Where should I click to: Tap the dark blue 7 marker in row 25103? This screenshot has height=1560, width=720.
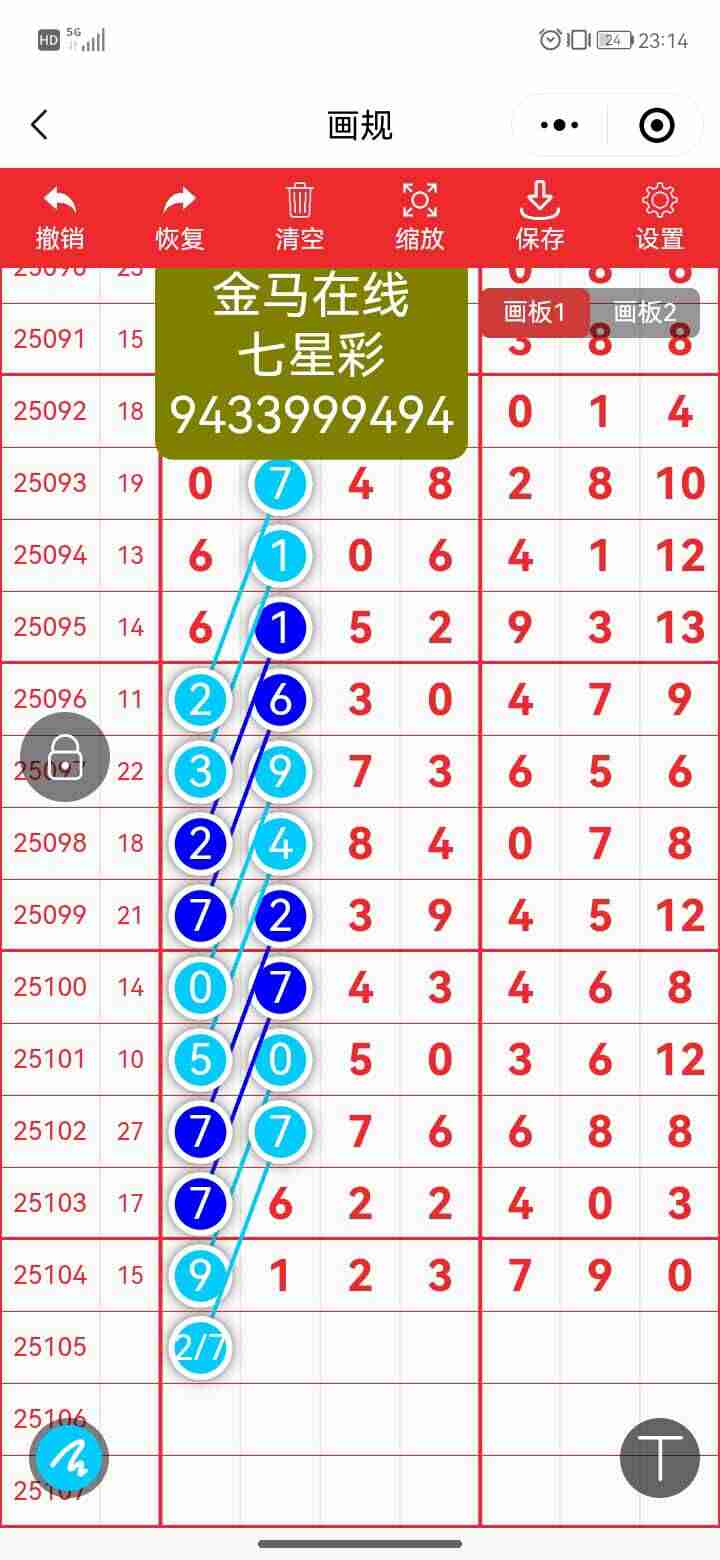click(x=199, y=1203)
